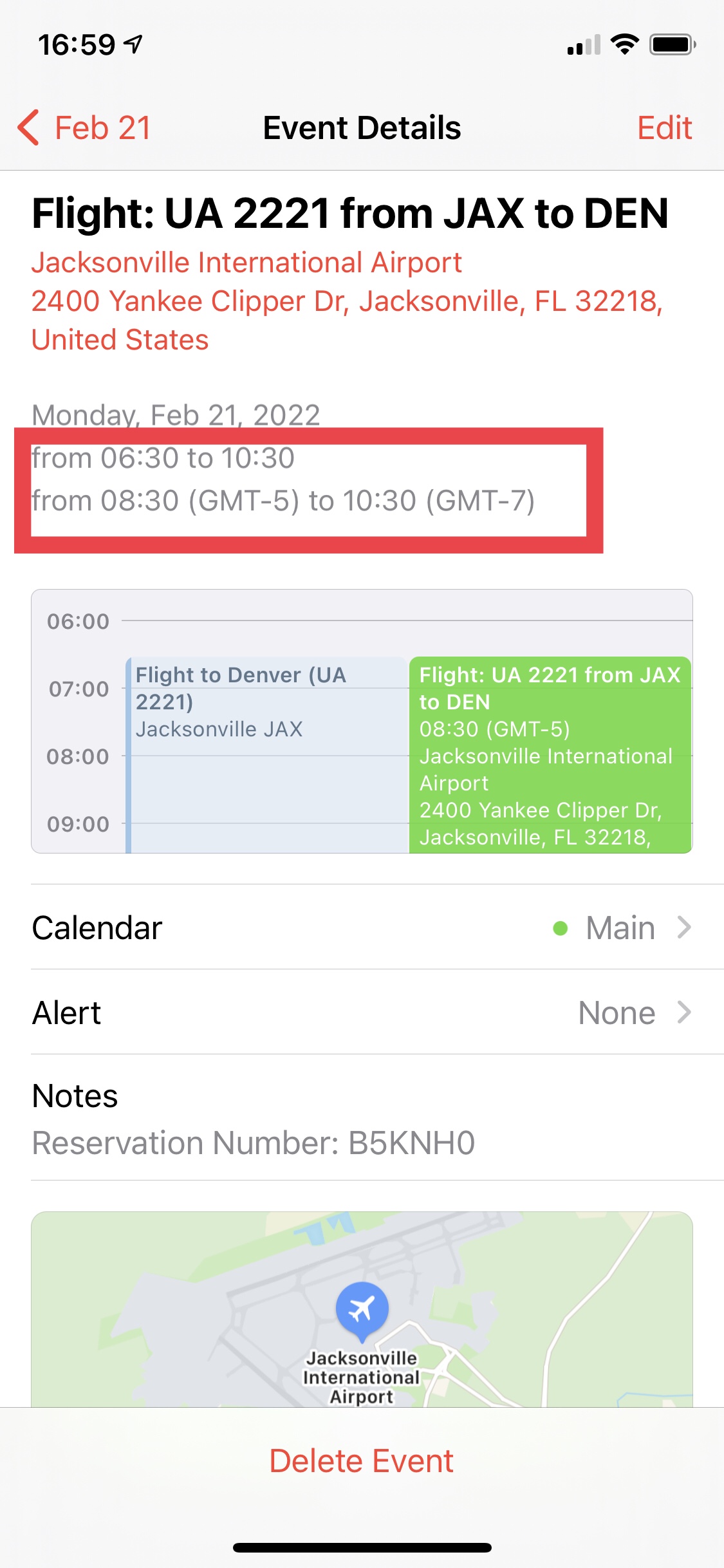Go back to Feb 21
This screenshot has width=724, height=1568.
(84, 127)
